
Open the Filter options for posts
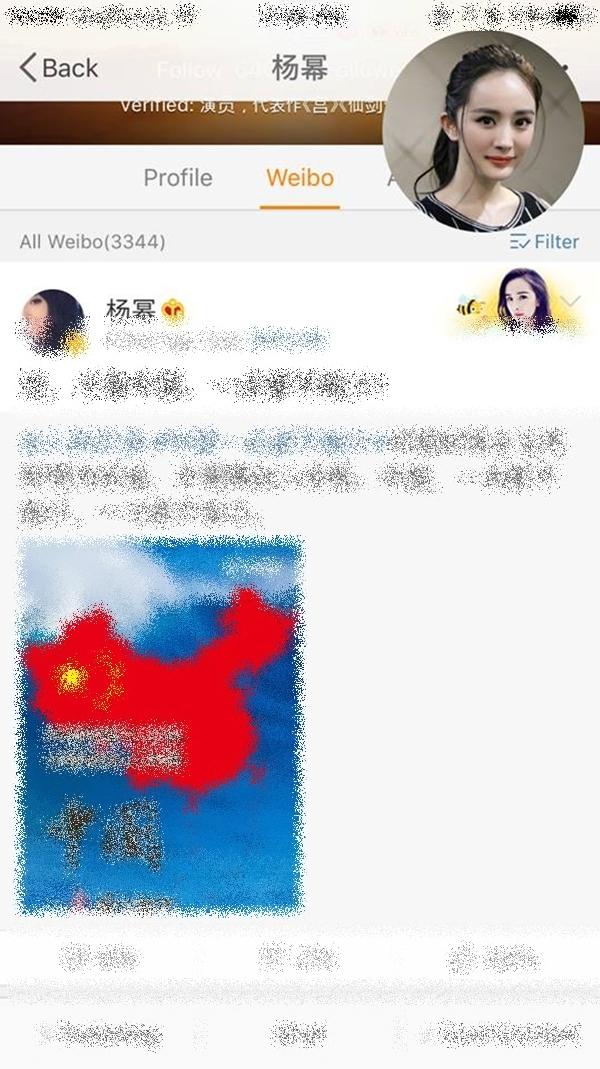point(544,241)
